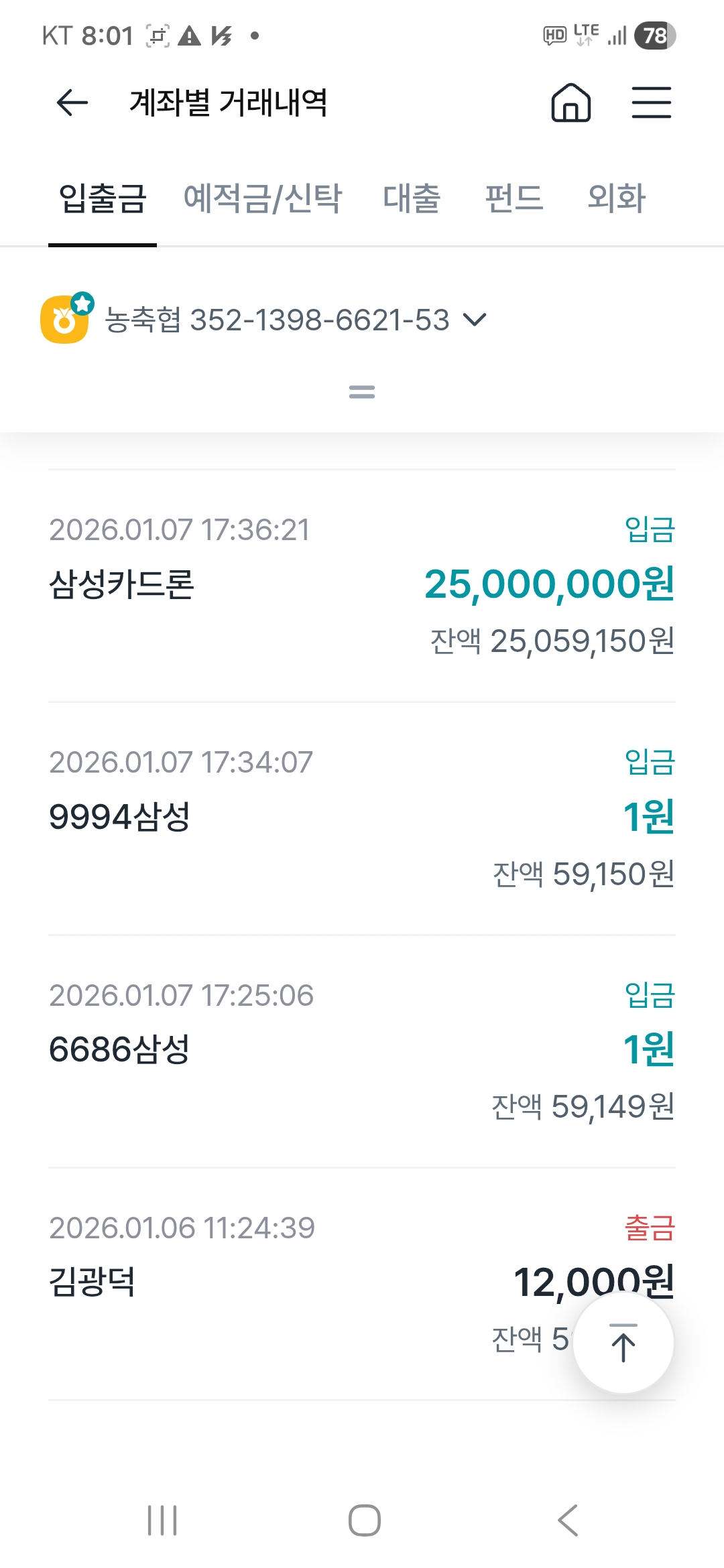This screenshot has width=724, height=1568.
Task: Open the 삼성카드론 25,000,000원 transaction
Action: coord(362,585)
